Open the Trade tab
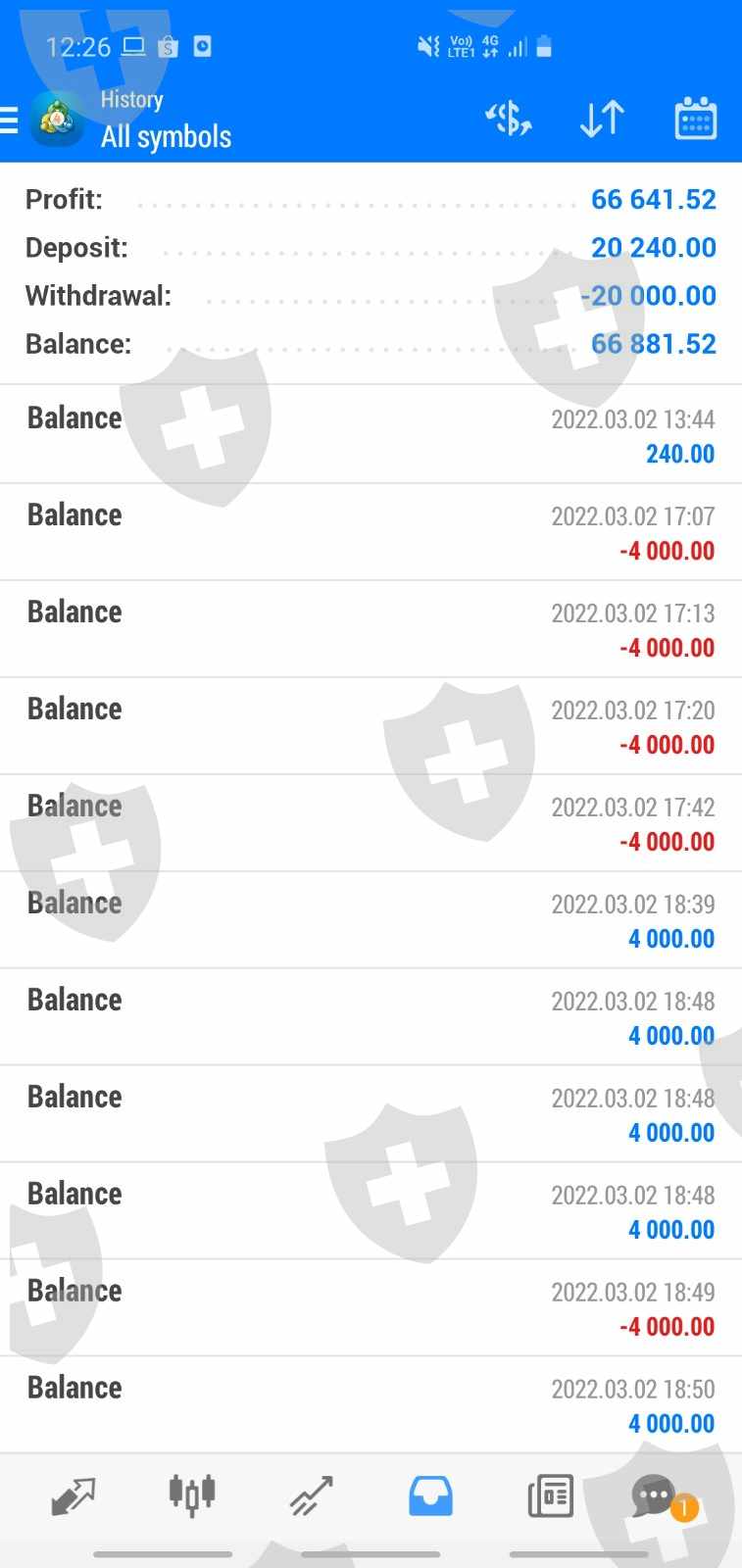Image resolution: width=742 pixels, height=1568 pixels. click(312, 1496)
